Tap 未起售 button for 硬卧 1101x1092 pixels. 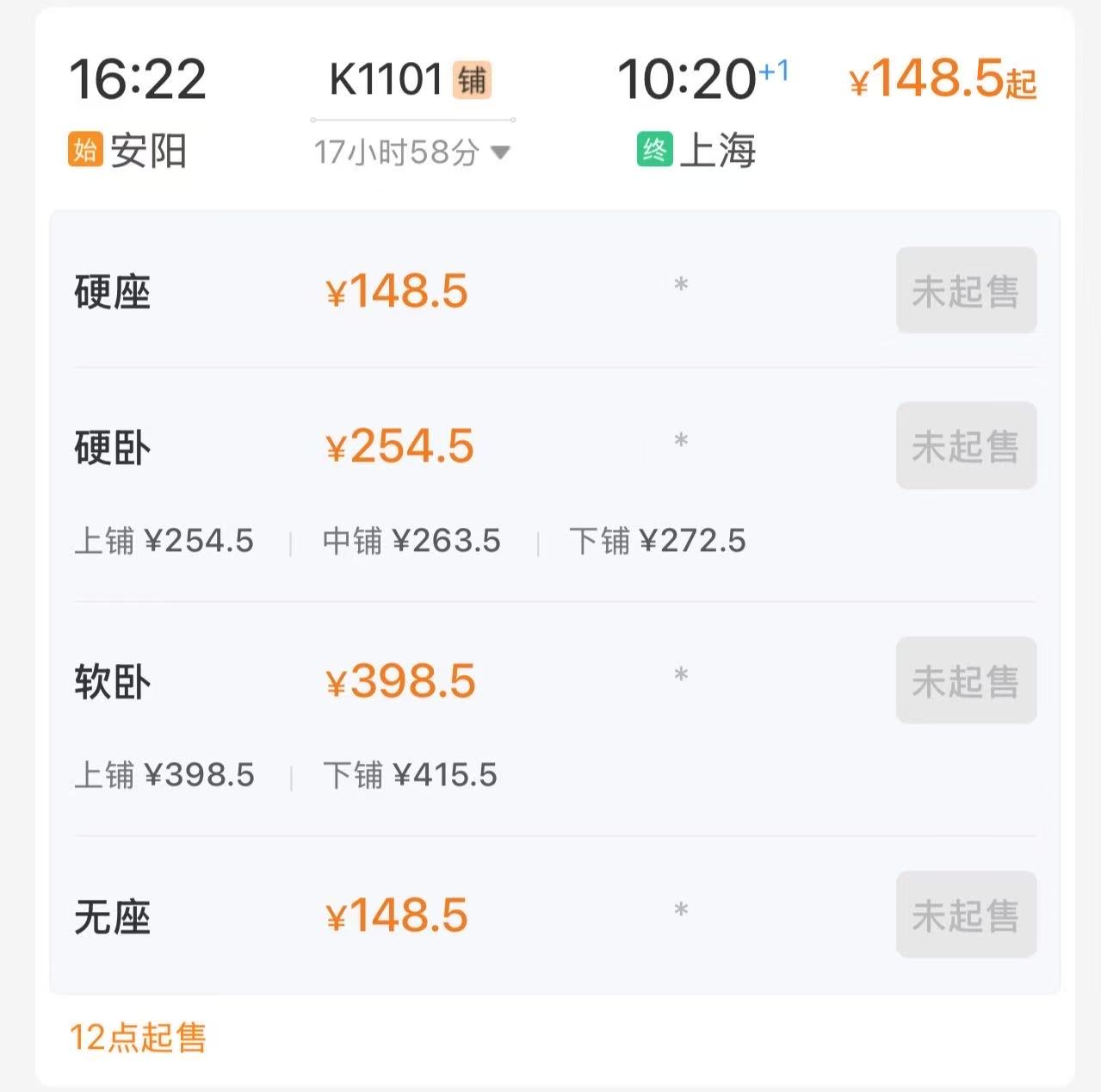click(x=966, y=446)
